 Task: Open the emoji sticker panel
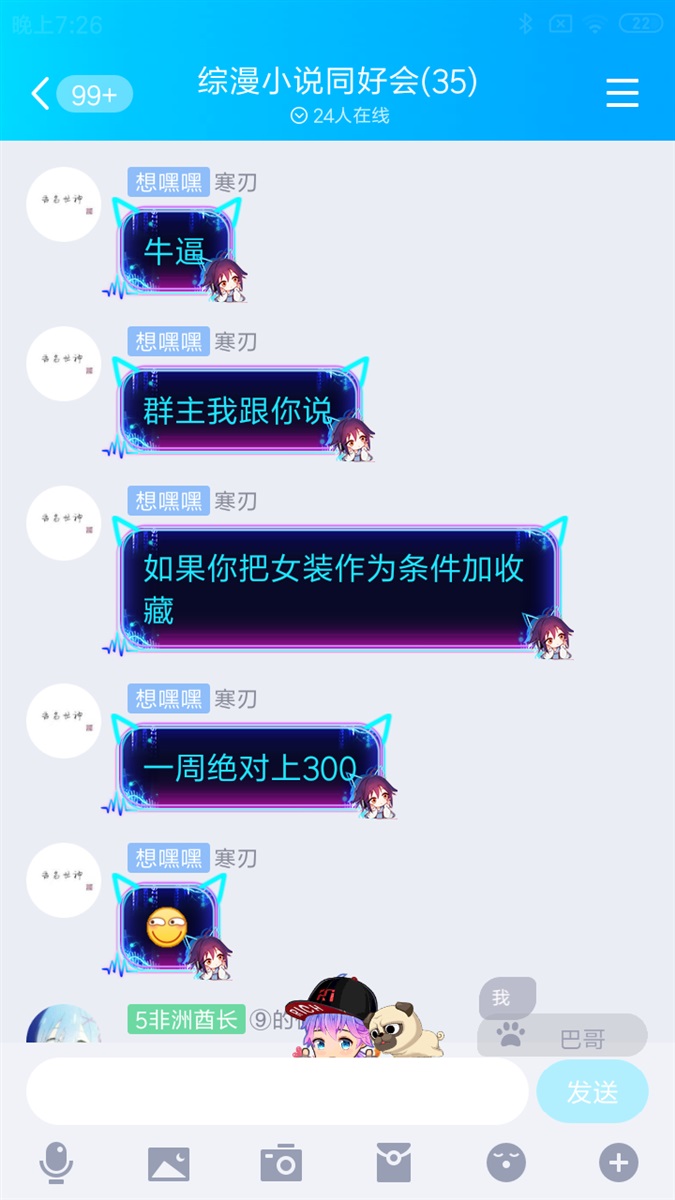pos(506,1163)
